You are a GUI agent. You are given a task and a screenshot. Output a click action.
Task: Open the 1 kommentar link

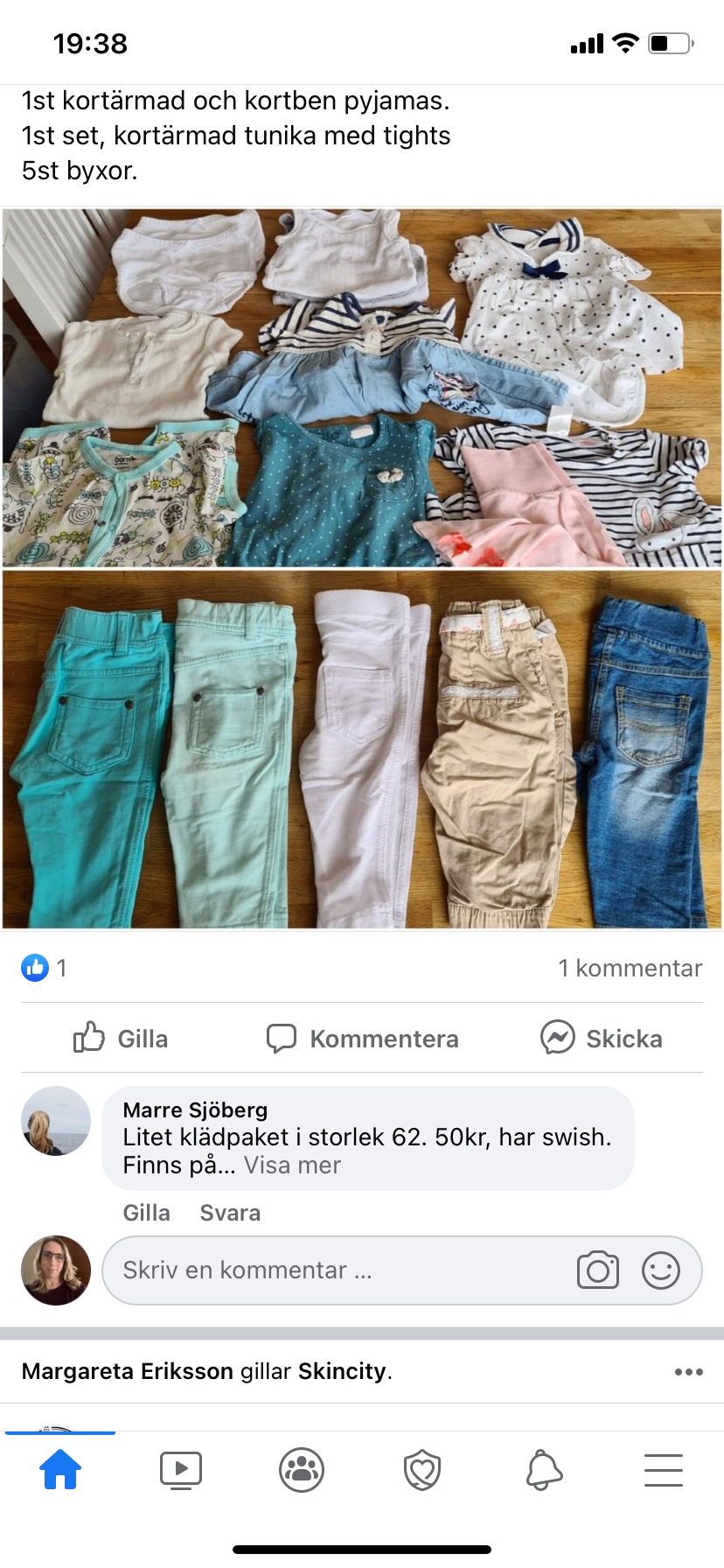(x=630, y=968)
